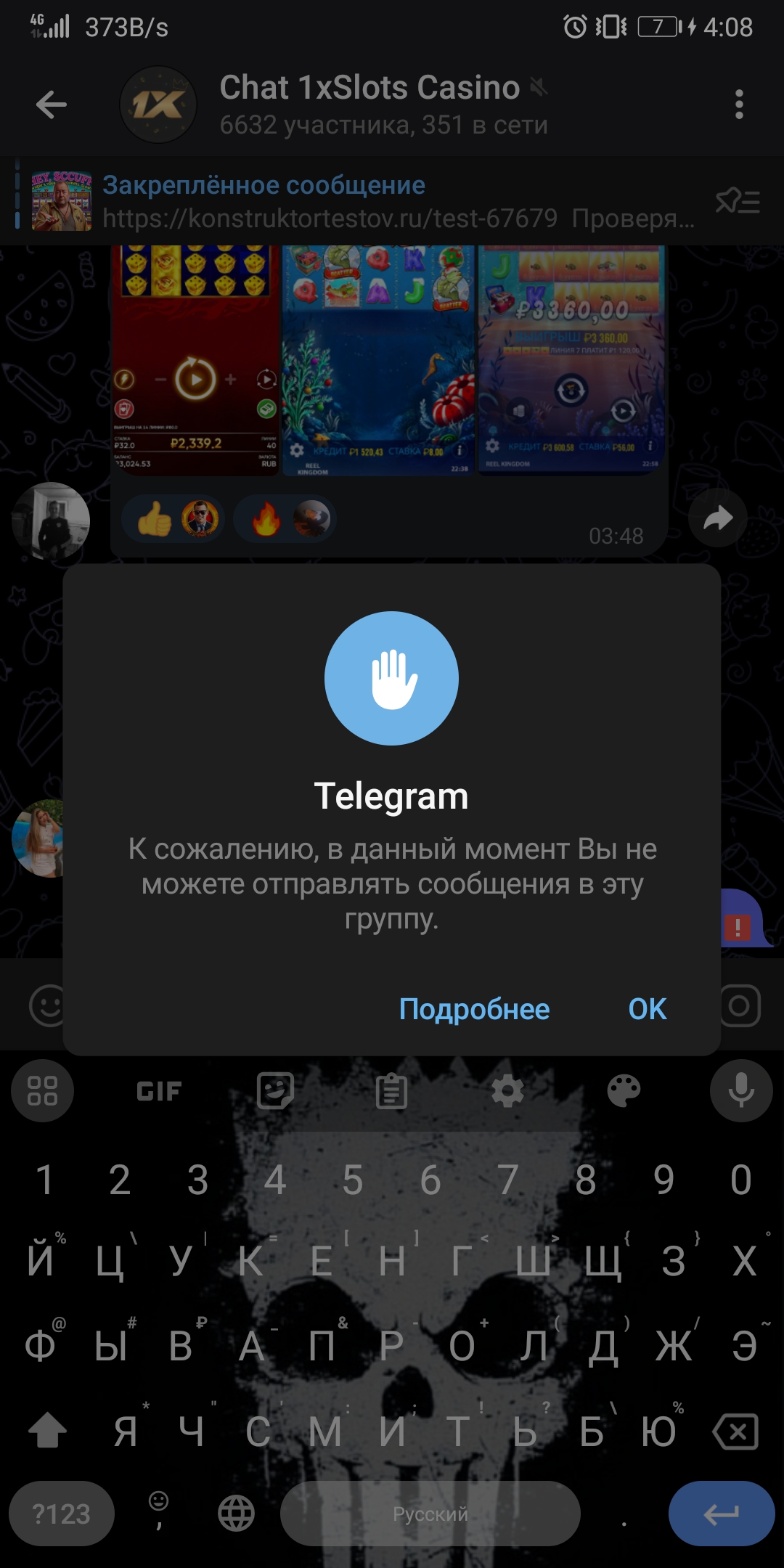Open the keyboard clipboard

[391, 1091]
